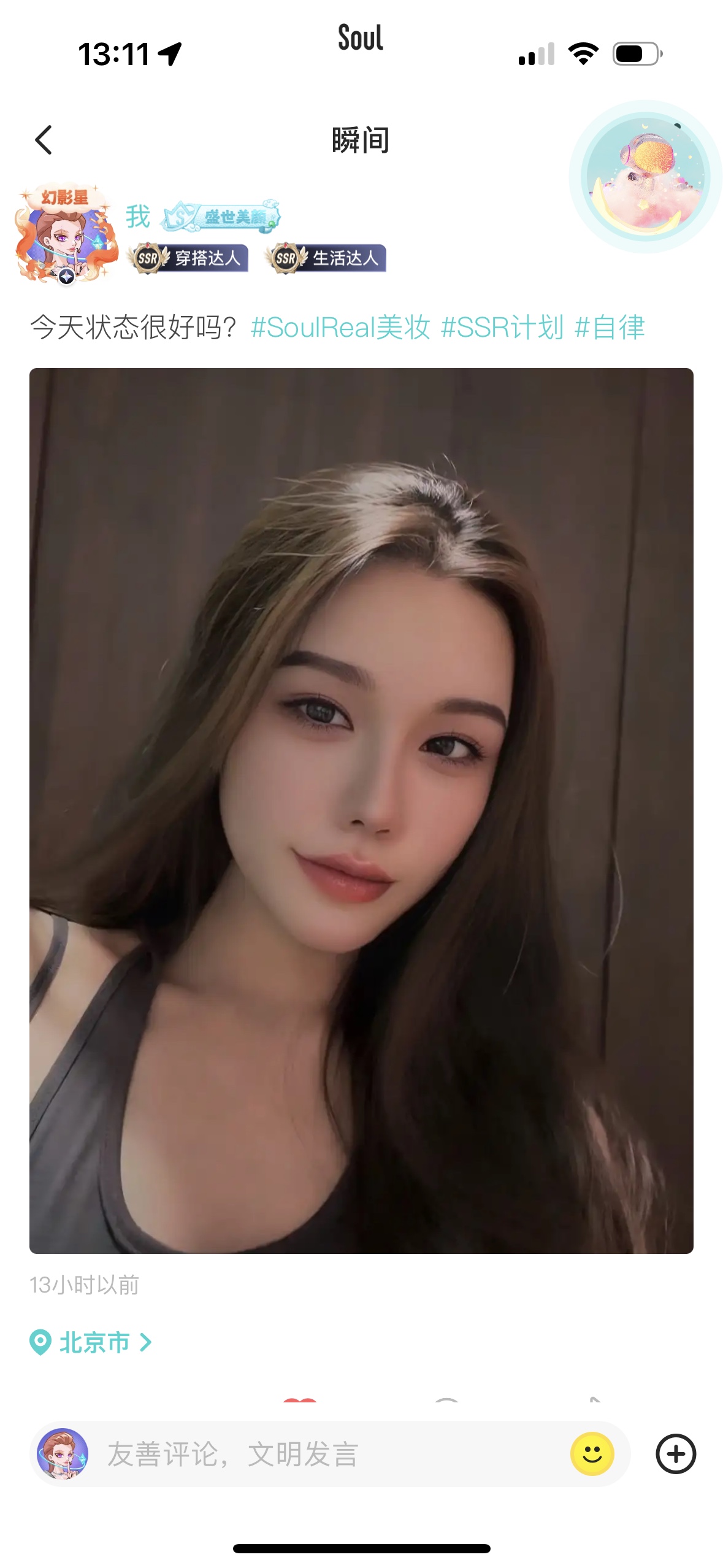The width and height of the screenshot is (723, 1568).
Task: Tap the plus button beside comment box
Action: tap(676, 1454)
